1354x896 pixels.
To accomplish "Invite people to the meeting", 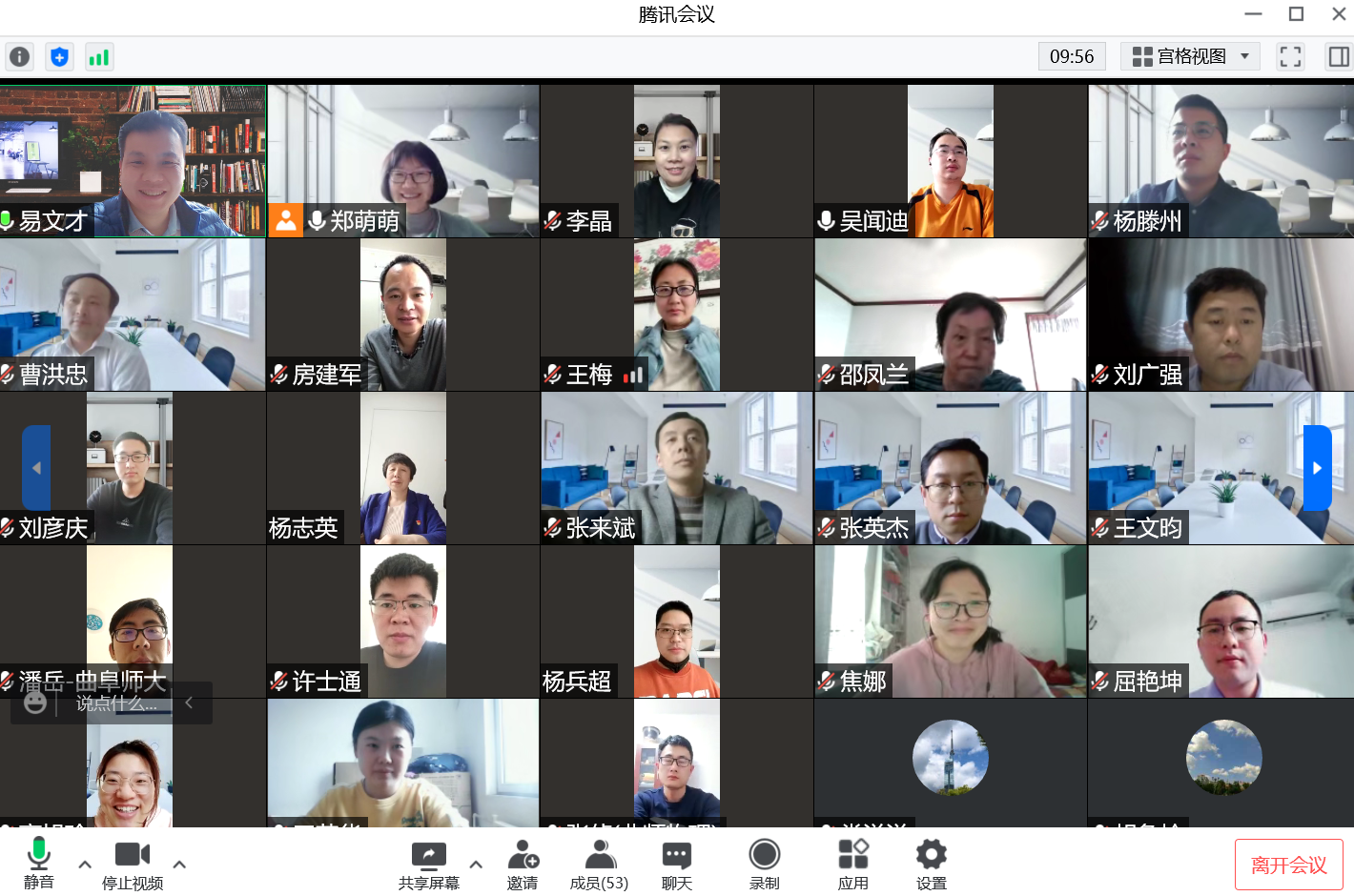I will point(523,863).
